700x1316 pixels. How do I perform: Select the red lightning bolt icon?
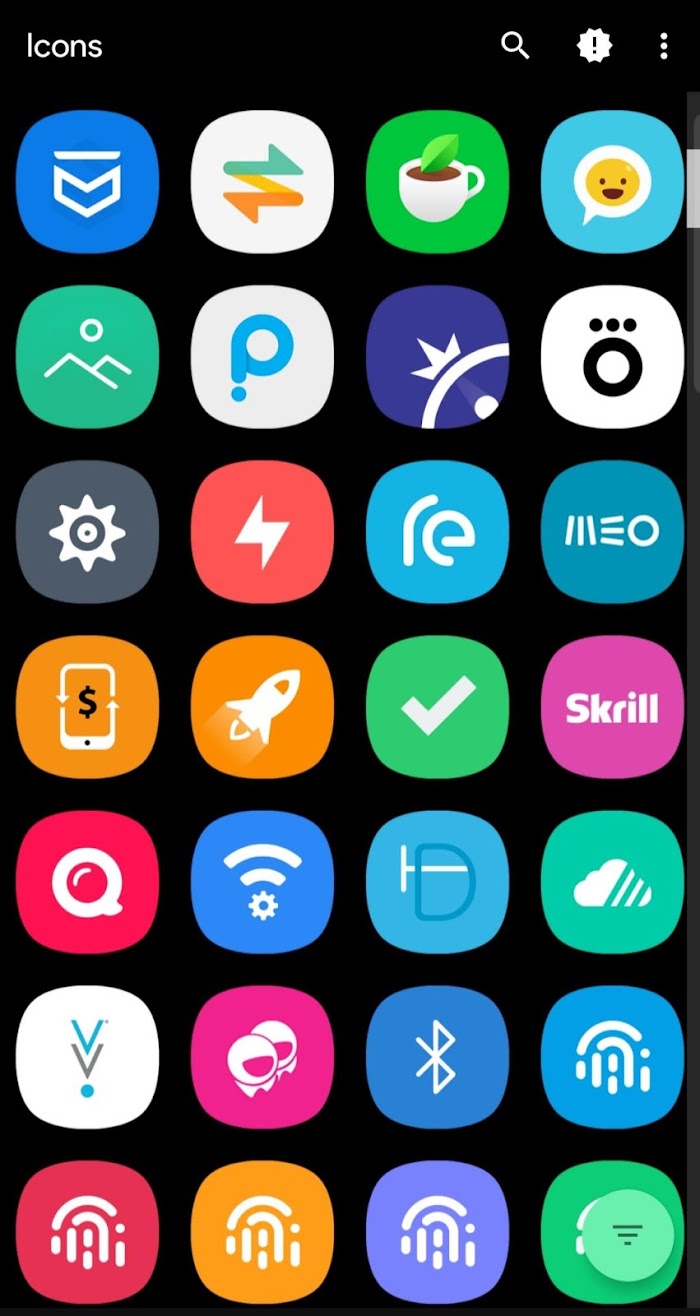point(262,532)
